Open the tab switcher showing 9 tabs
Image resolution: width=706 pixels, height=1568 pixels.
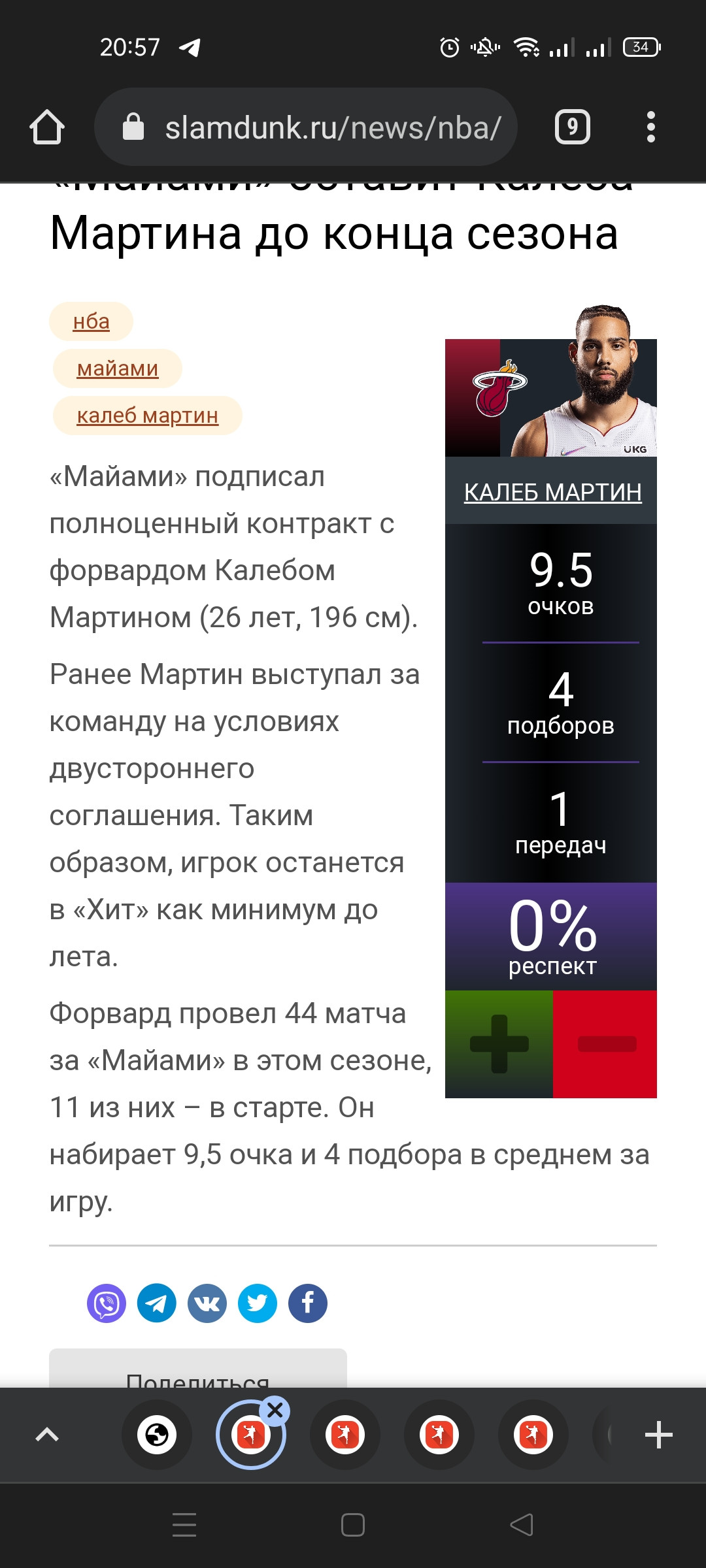coord(573,127)
